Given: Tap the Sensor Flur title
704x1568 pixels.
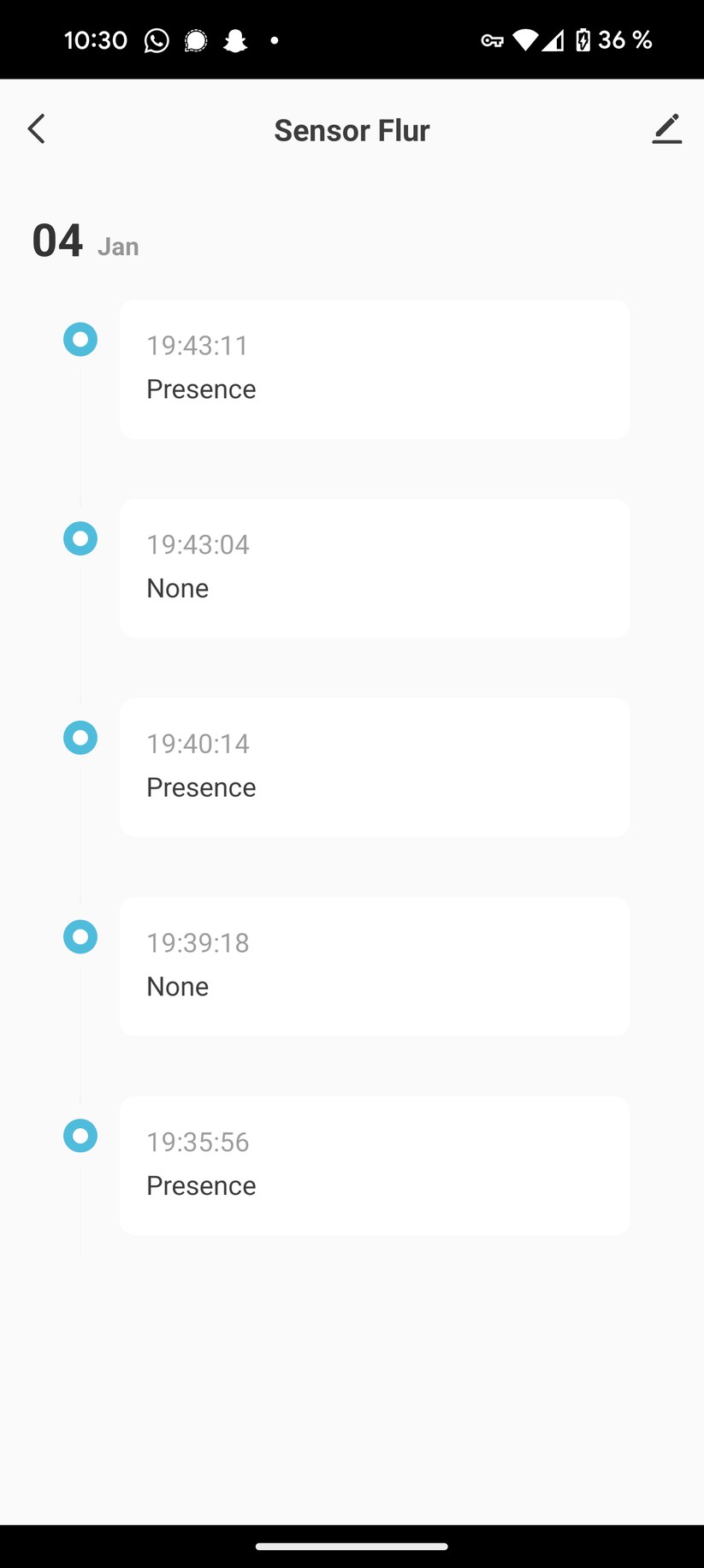Looking at the screenshot, I should click(x=351, y=129).
